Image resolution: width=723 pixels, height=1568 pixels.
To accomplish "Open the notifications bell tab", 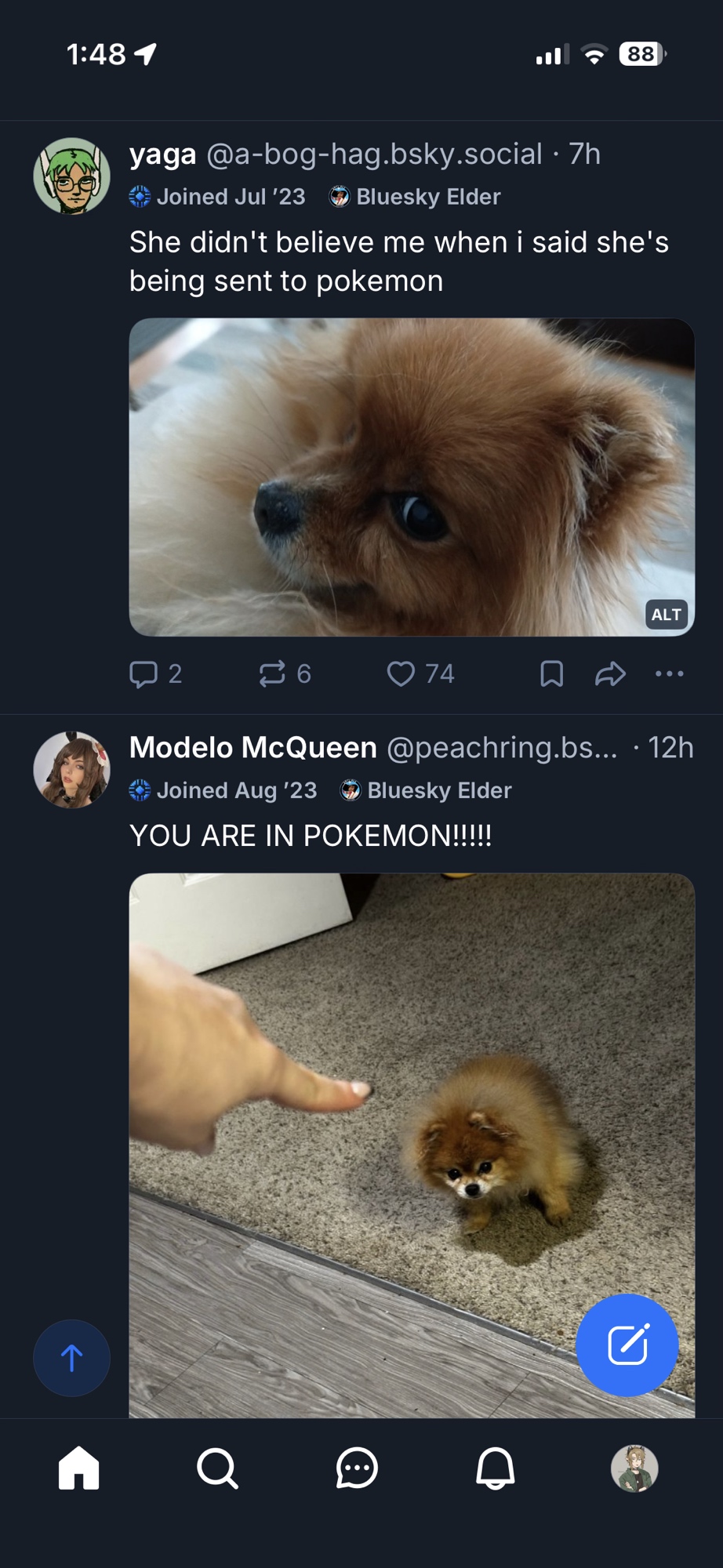I will click(496, 1468).
